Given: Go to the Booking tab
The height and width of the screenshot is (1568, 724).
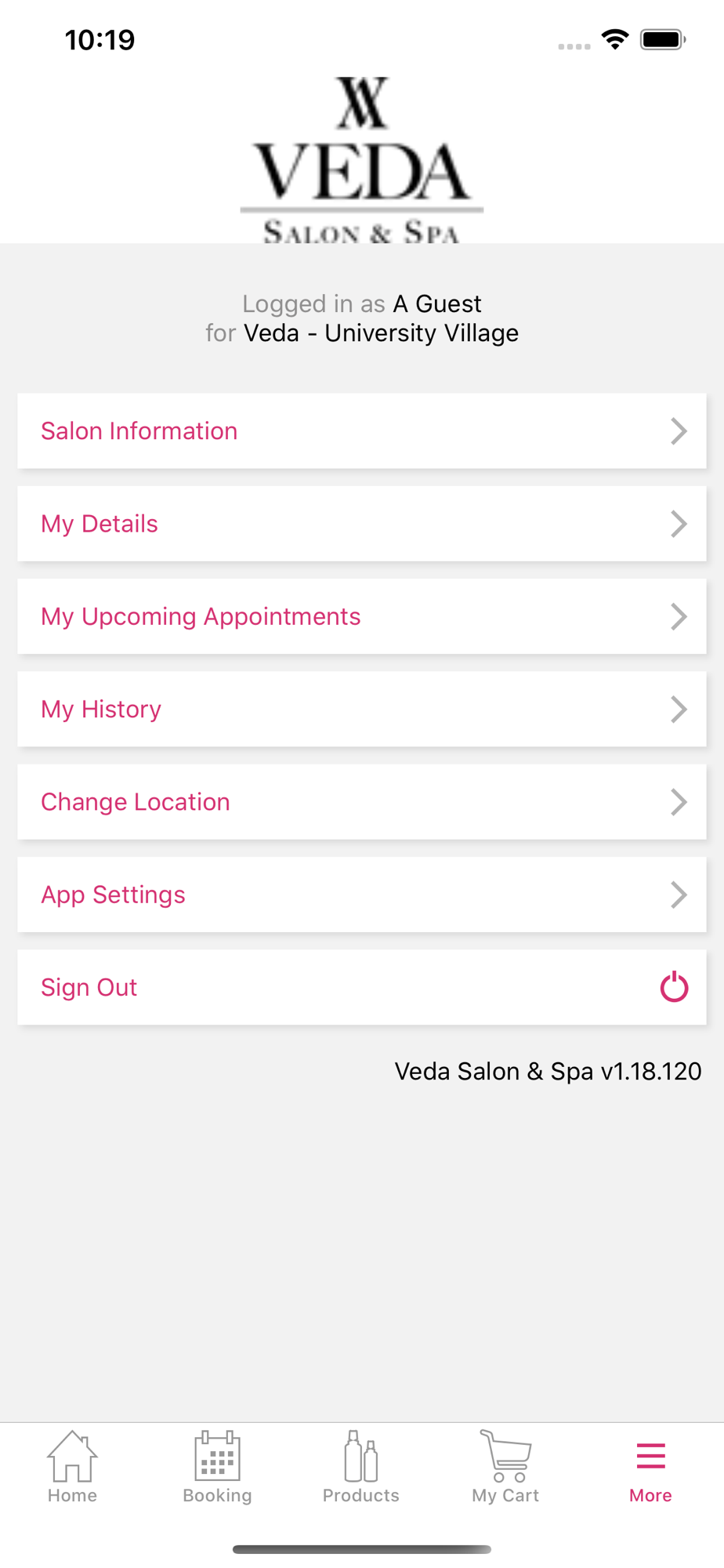Looking at the screenshot, I should pyautogui.click(x=217, y=1467).
